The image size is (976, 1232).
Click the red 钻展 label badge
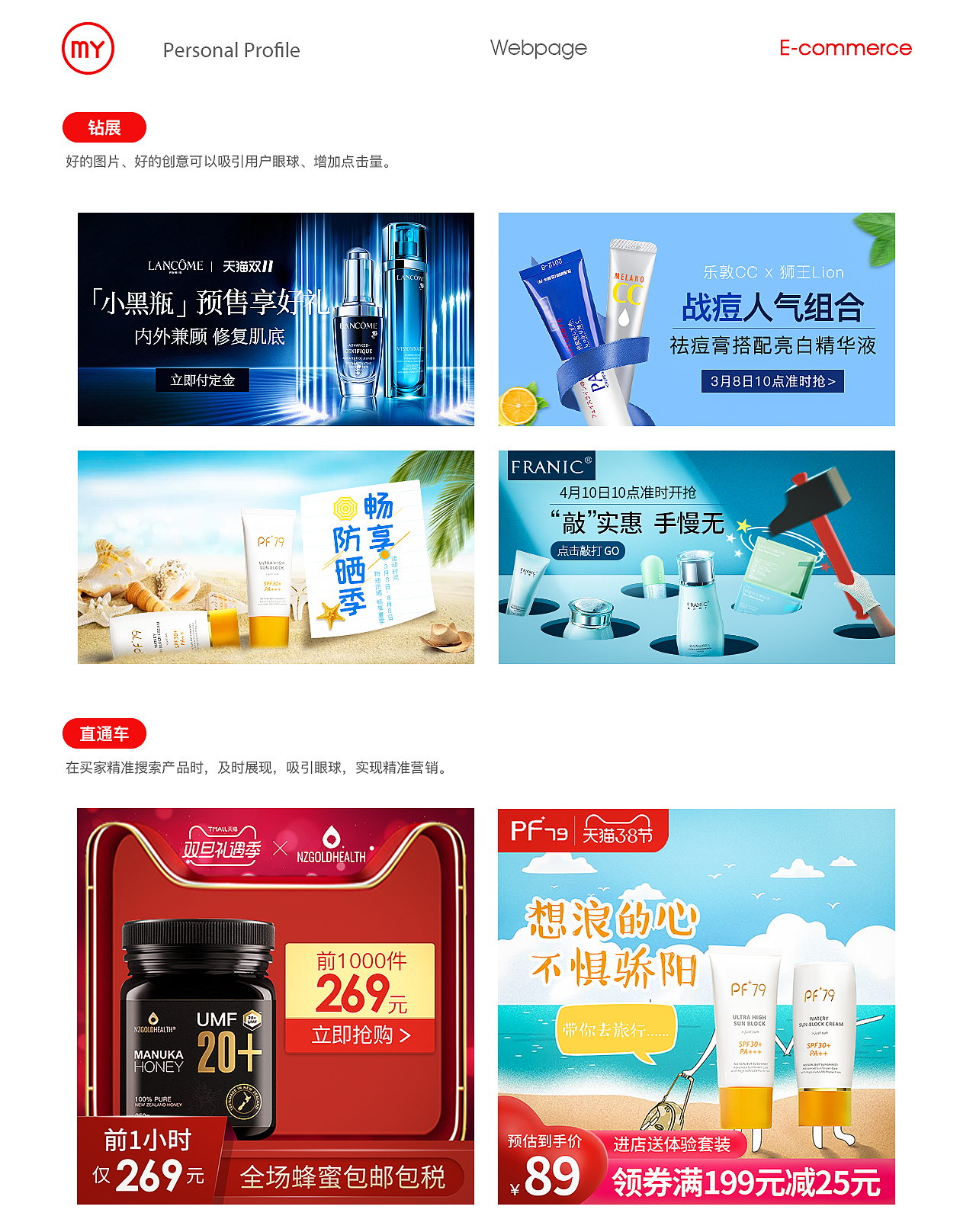tap(105, 127)
